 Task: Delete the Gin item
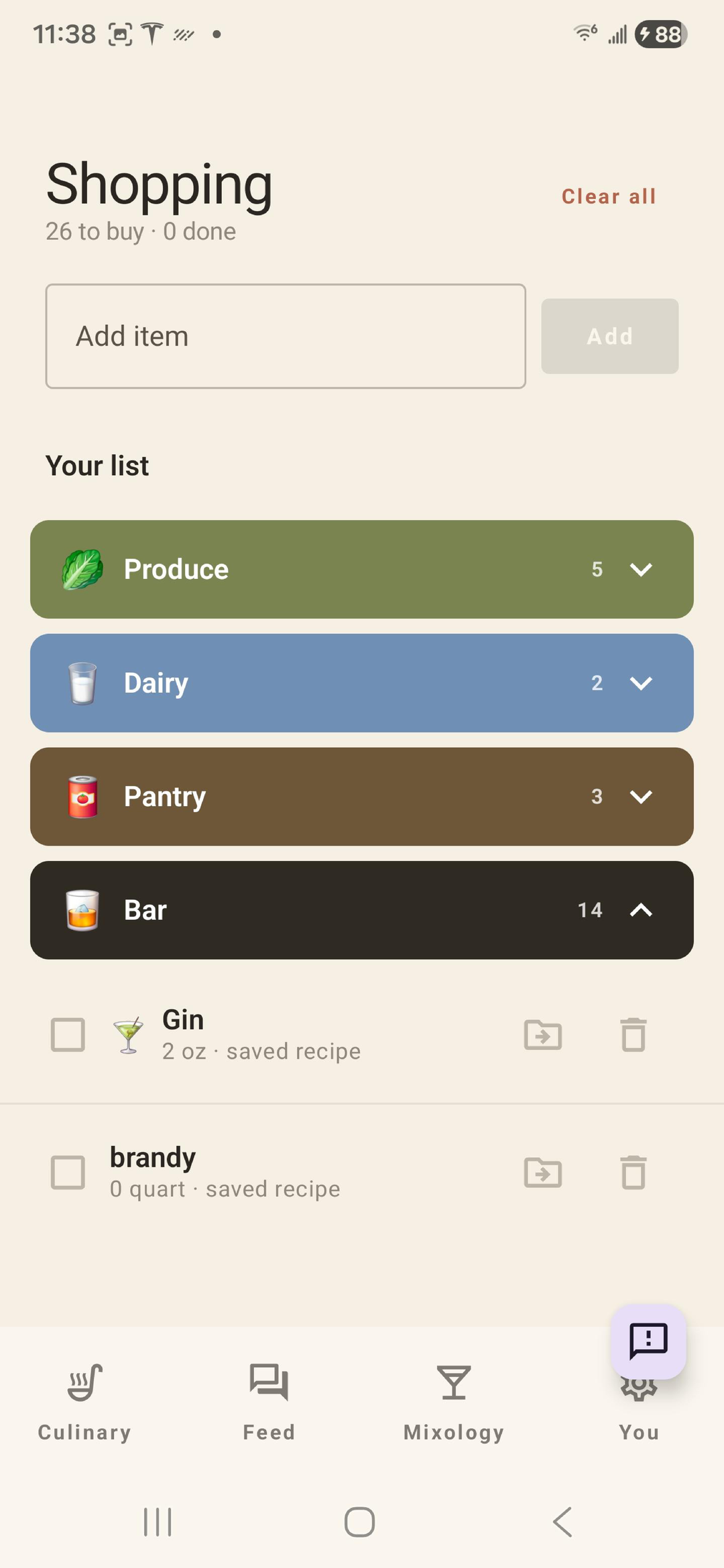pyautogui.click(x=633, y=1035)
